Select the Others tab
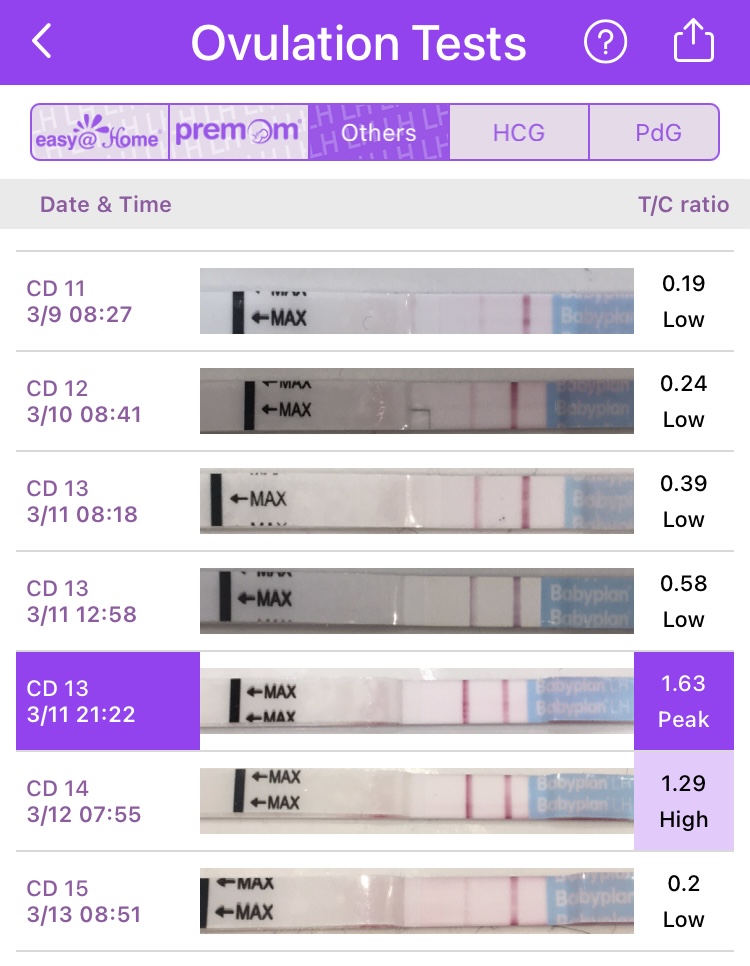750x966 pixels. coord(378,132)
